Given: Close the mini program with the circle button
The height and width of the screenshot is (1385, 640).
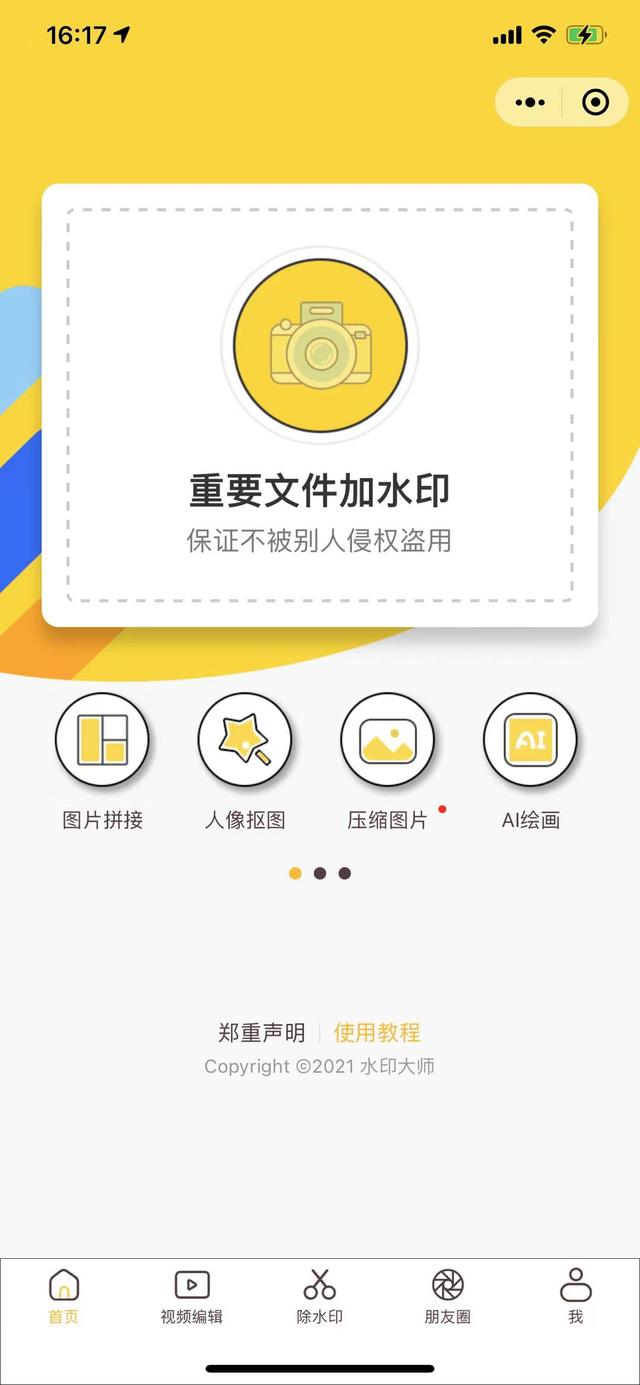Looking at the screenshot, I should tap(595, 102).
